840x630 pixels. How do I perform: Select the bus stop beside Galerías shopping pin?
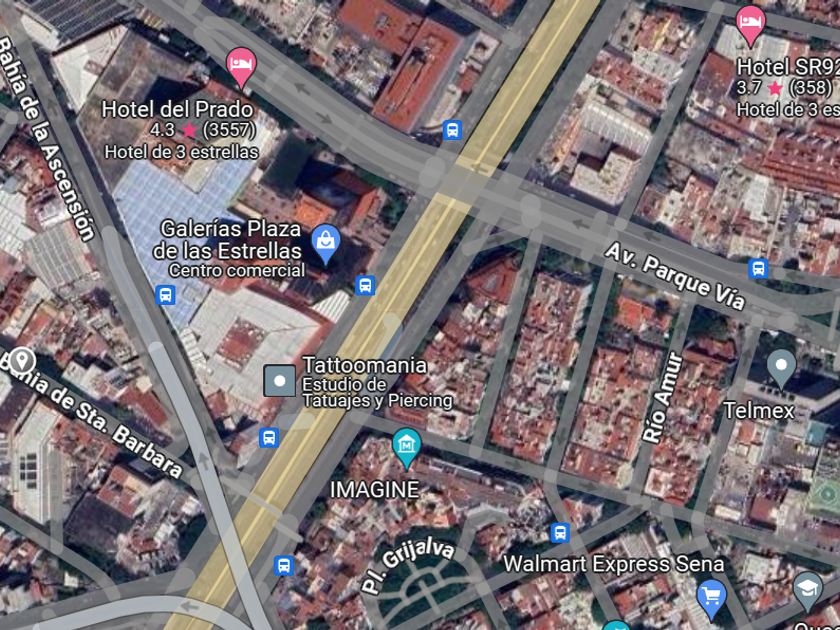tap(365, 285)
